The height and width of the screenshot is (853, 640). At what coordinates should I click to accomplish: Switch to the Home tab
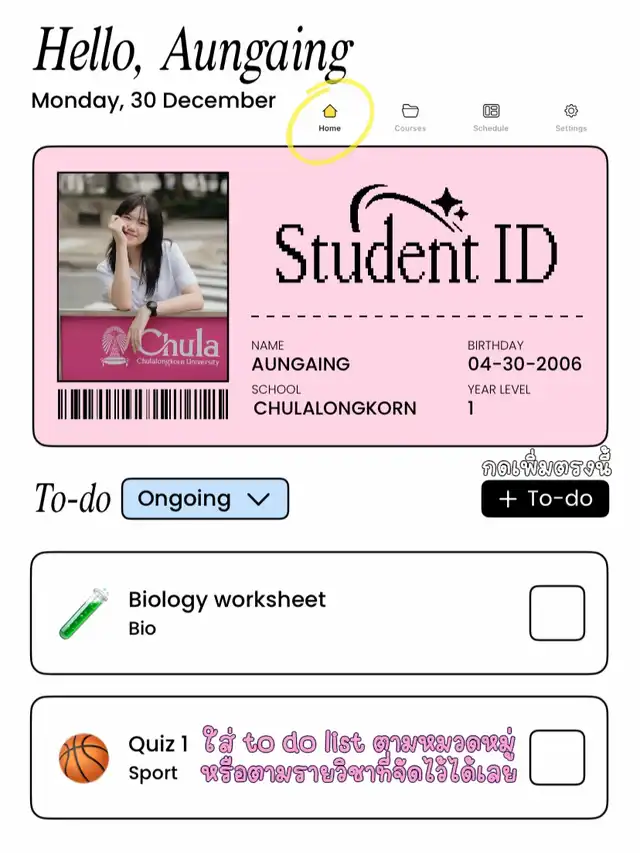coord(330,117)
